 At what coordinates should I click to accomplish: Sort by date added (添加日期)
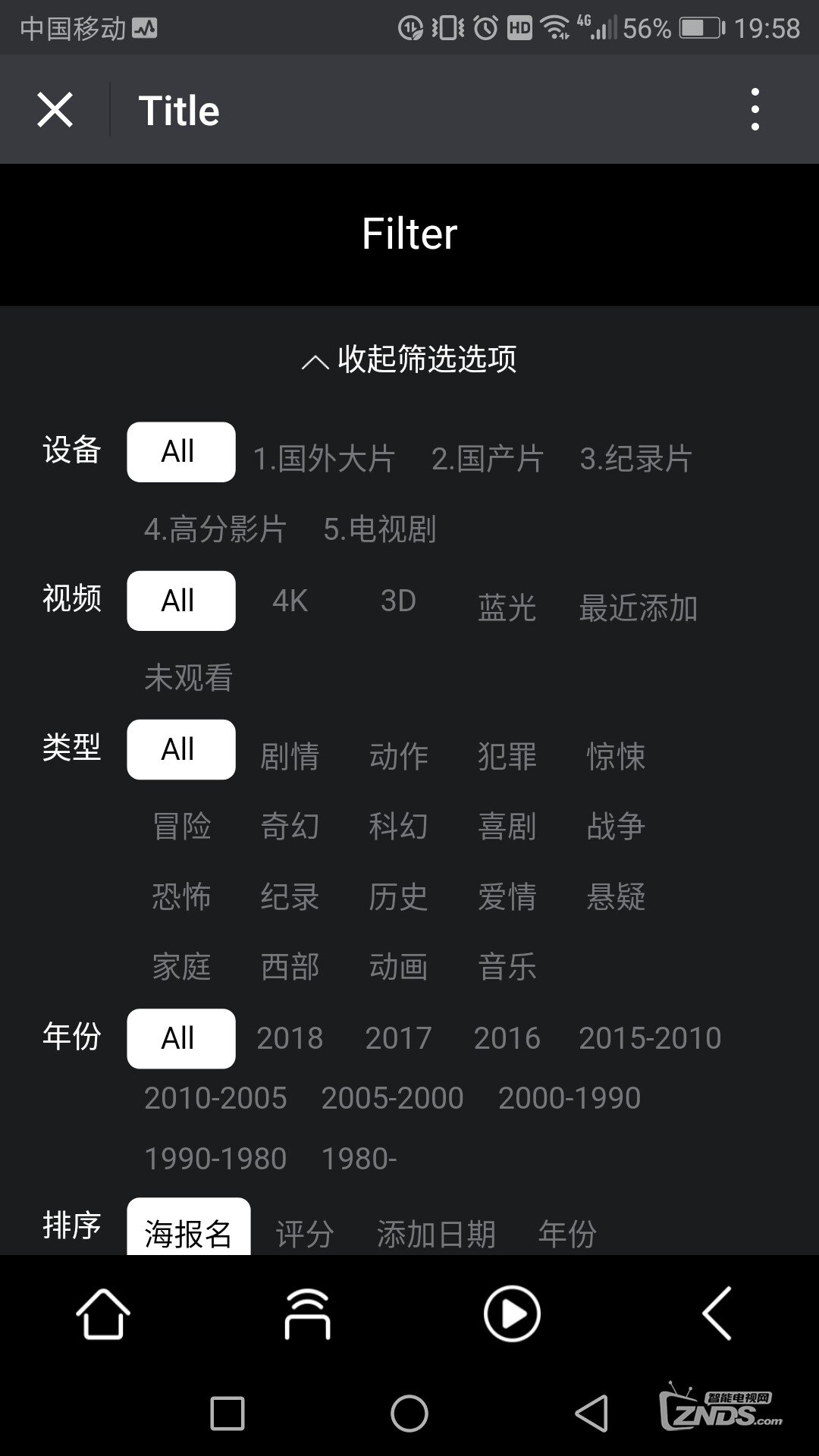click(x=436, y=1234)
